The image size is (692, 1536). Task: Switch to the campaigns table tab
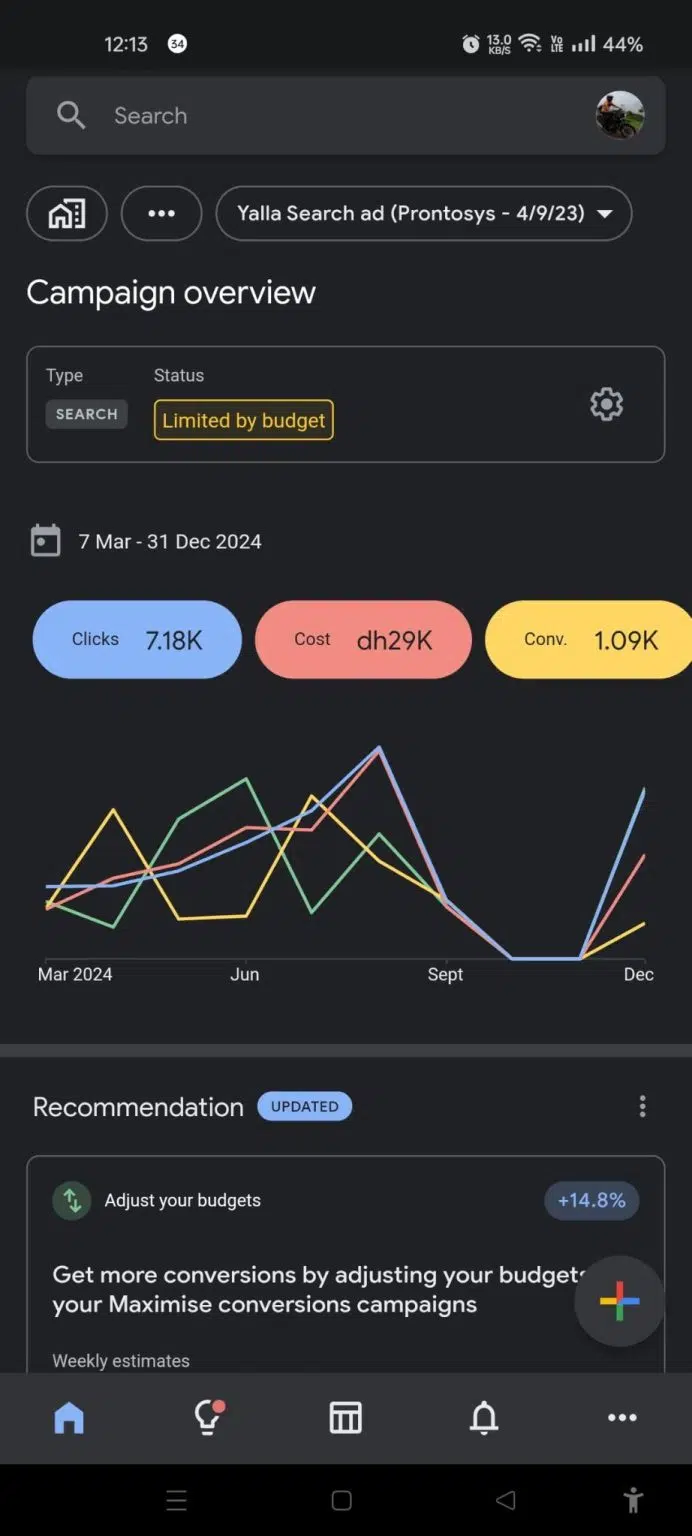[x=345, y=1417]
